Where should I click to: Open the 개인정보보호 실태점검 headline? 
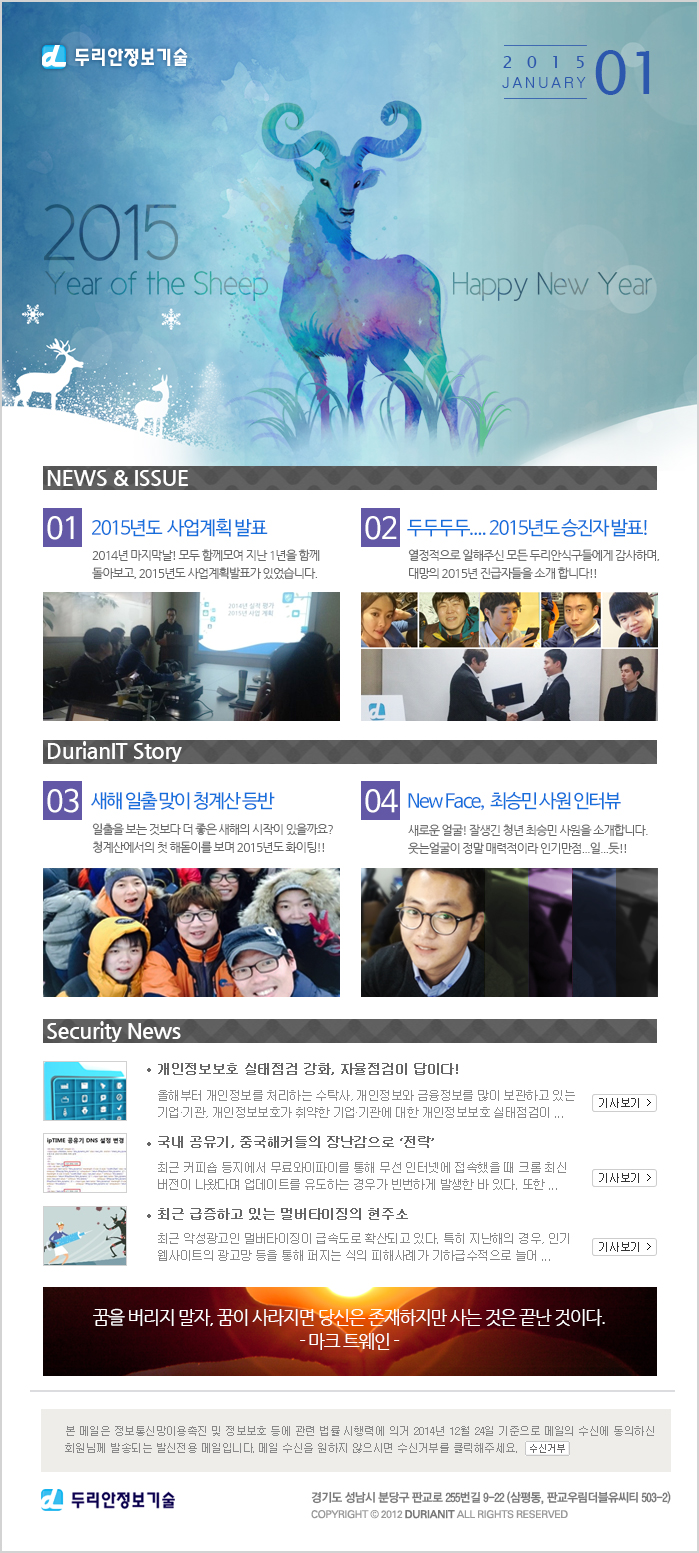tap(308, 1069)
